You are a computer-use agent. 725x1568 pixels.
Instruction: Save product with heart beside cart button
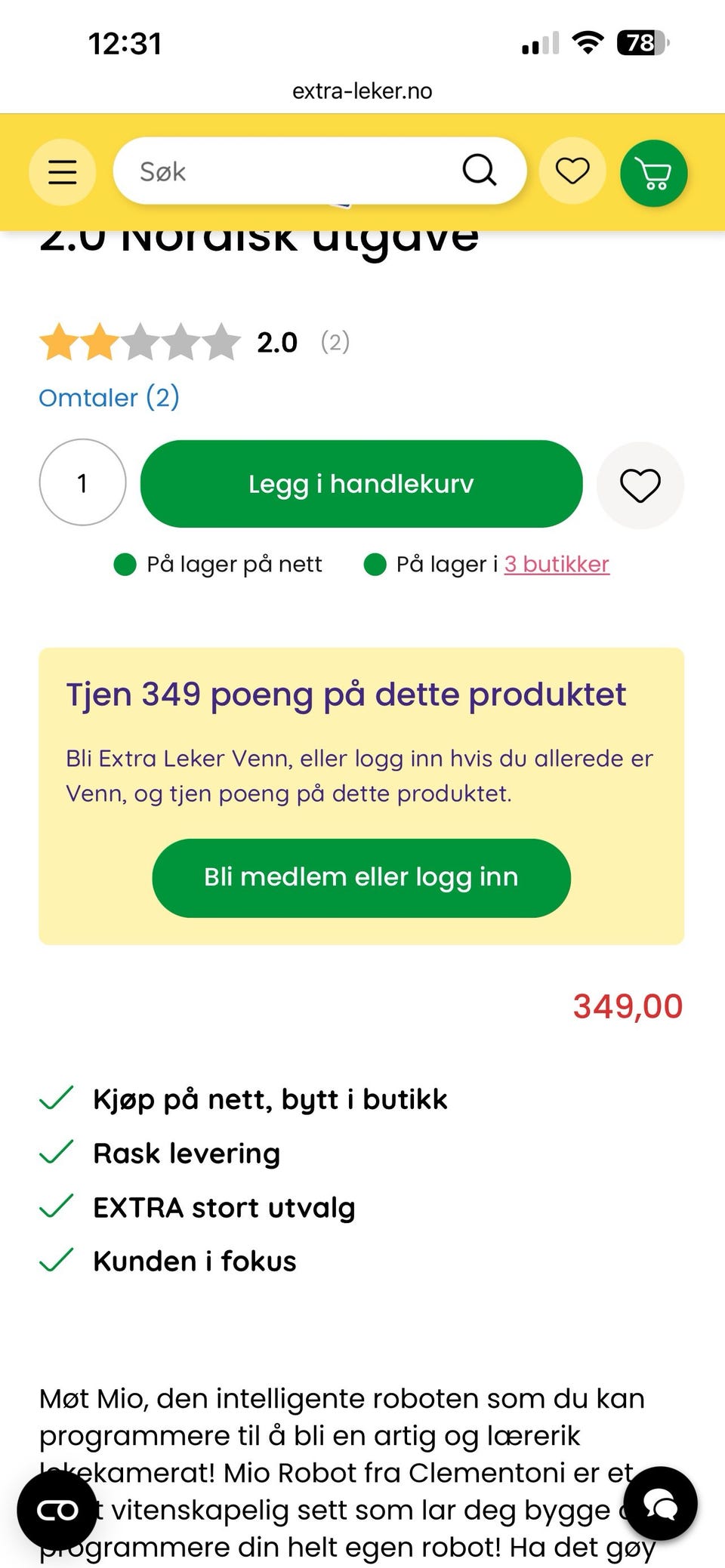point(640,485)
